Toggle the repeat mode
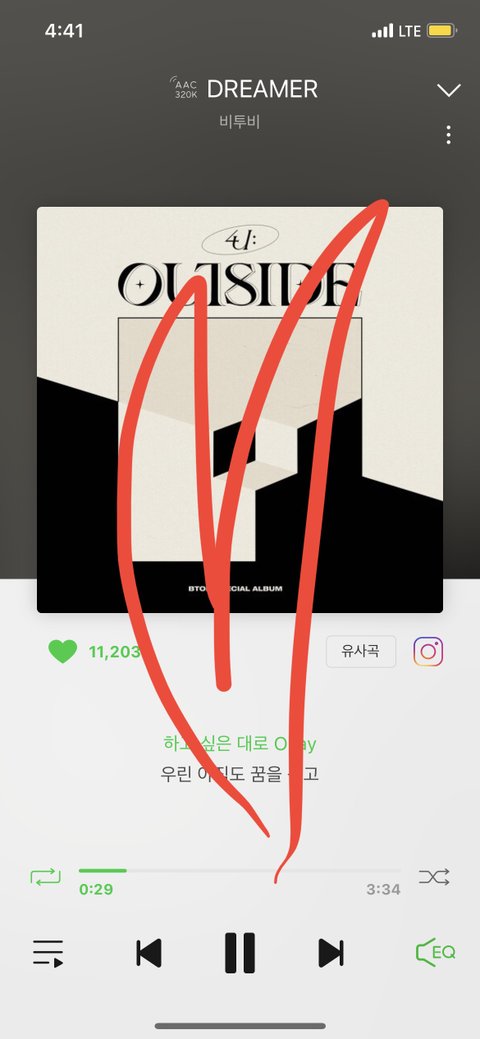Image resolution: width=480 pixels, height=1039 pixels. click(45, 877)
